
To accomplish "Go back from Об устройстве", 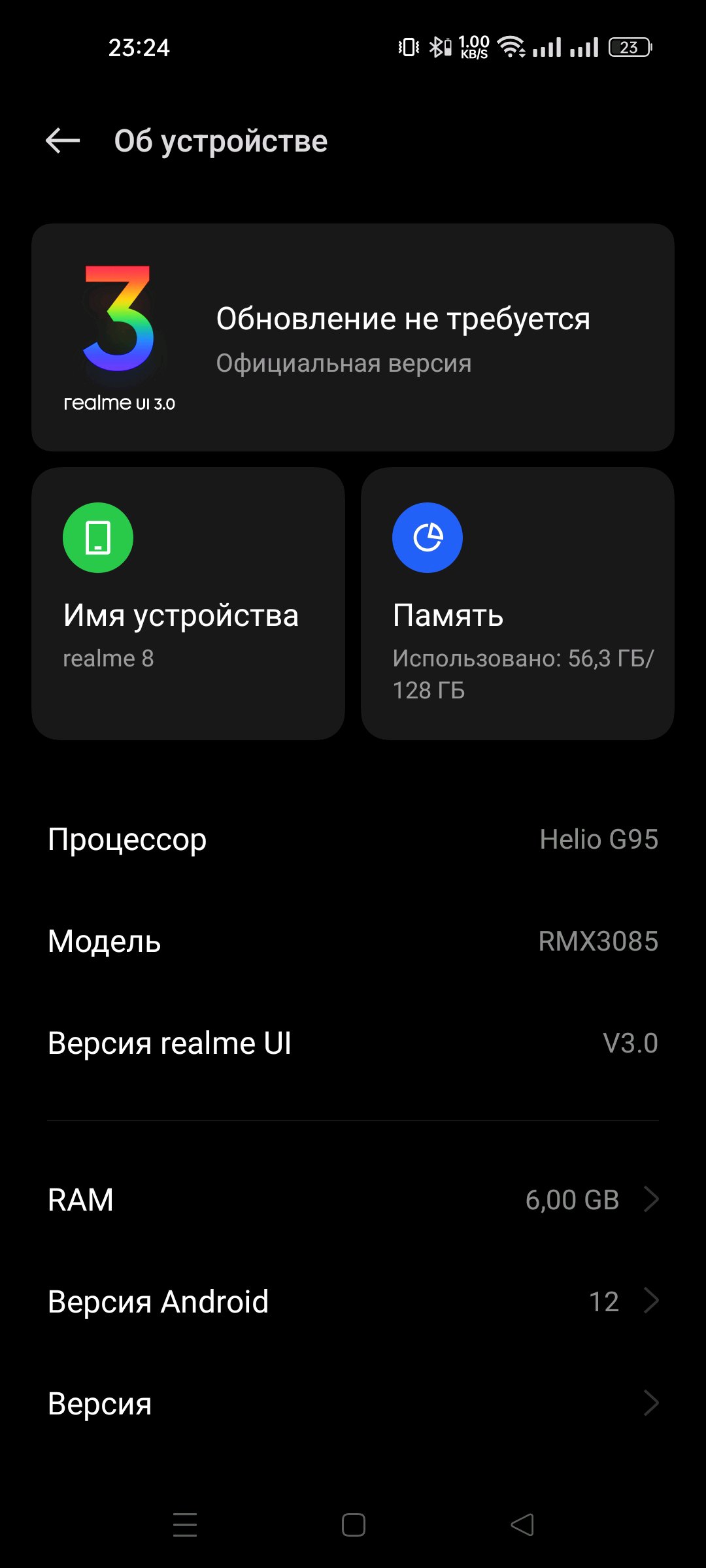I will point(63,140).
